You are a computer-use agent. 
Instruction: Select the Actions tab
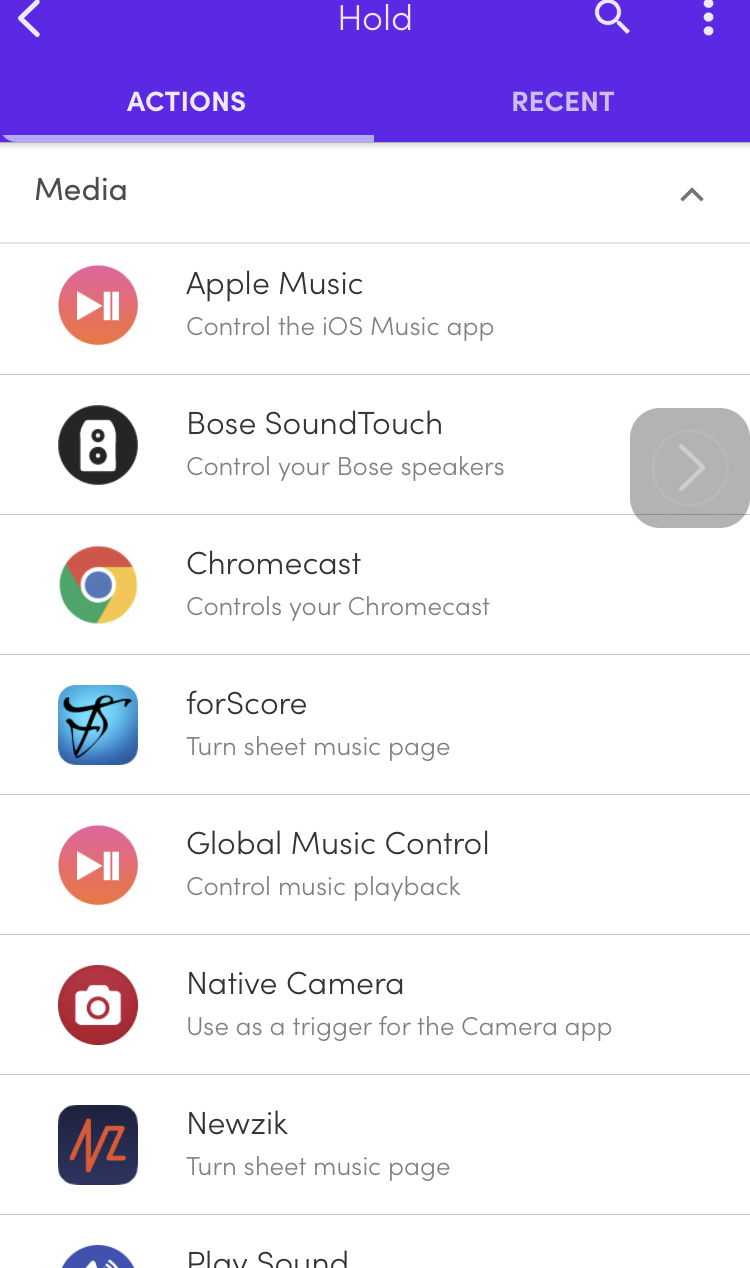pyautogui.click(x=187, y=102)
